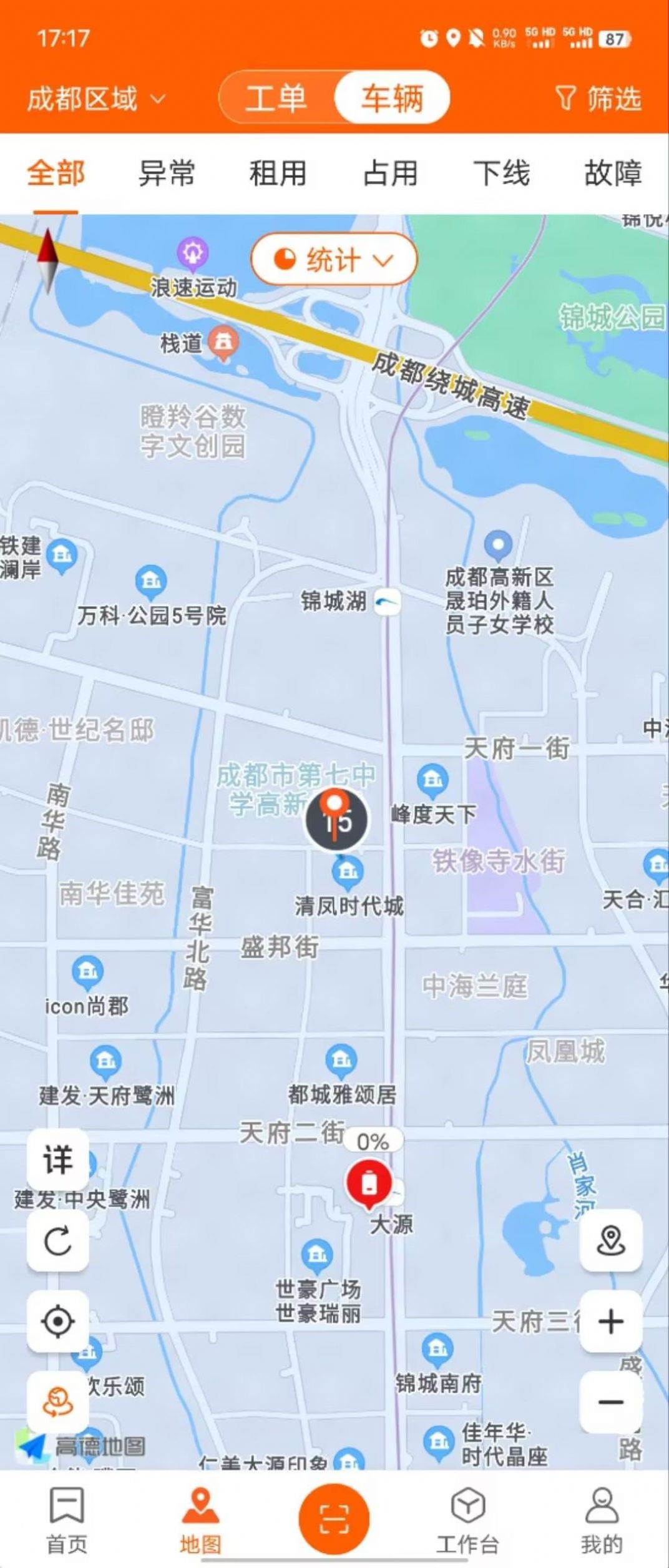Select the 车辆 segment
The height and width of the screenshot is (1568, 669).
(x=392, y=98)
